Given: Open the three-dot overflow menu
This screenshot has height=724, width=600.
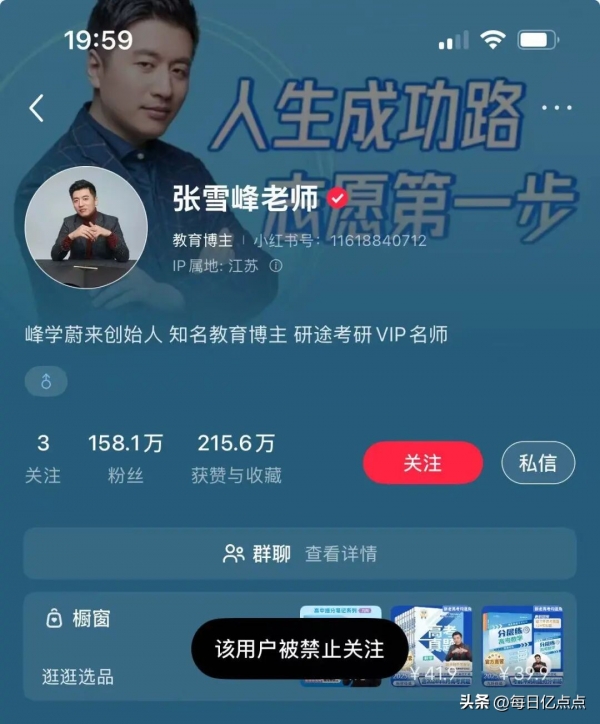Looking at the screenshot, I should pyautogui.click(x=557, y=107).
